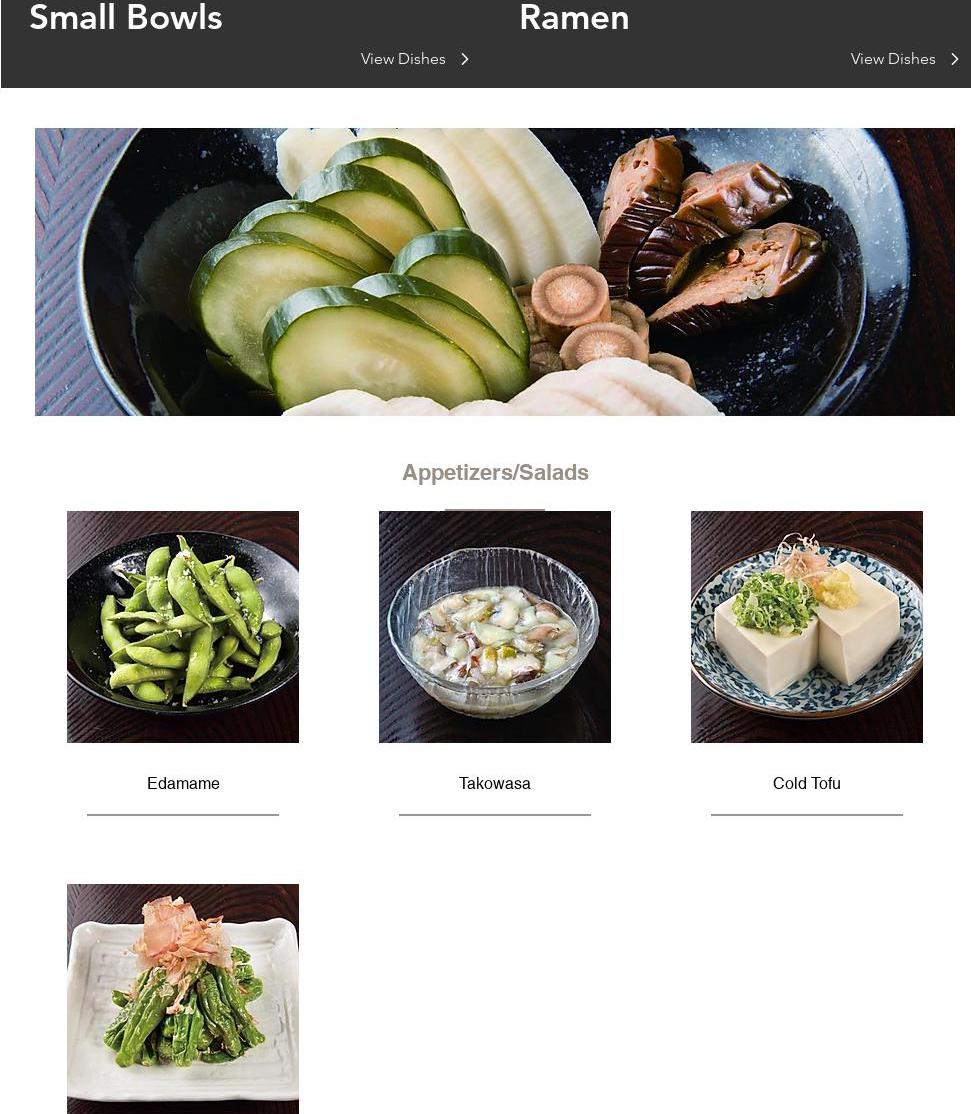971x1114 pixels.
Task: Open the Edamame dish photo
Action: click(183, 627)
